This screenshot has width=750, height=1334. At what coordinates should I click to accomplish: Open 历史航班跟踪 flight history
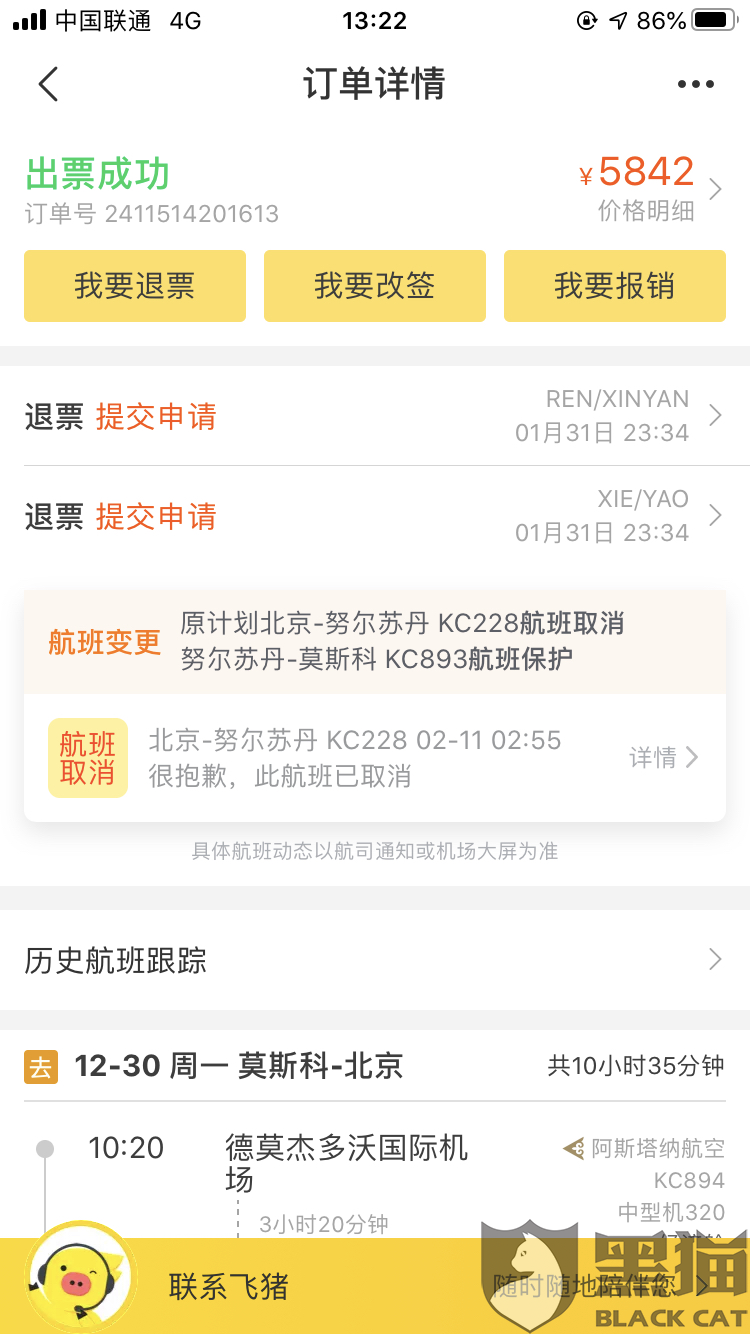[x=375, y=960]
